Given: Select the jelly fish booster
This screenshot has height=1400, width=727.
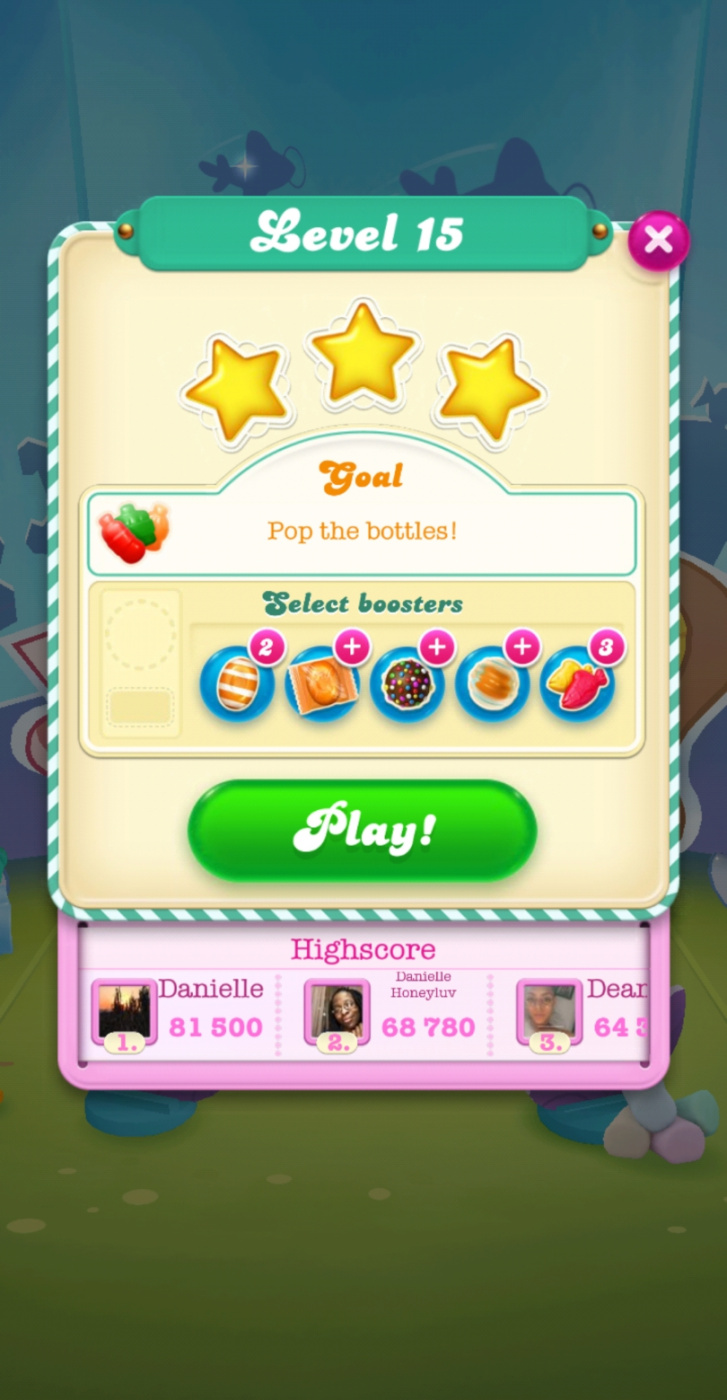Looking at the screenshot, I should [x=578, y=684].
